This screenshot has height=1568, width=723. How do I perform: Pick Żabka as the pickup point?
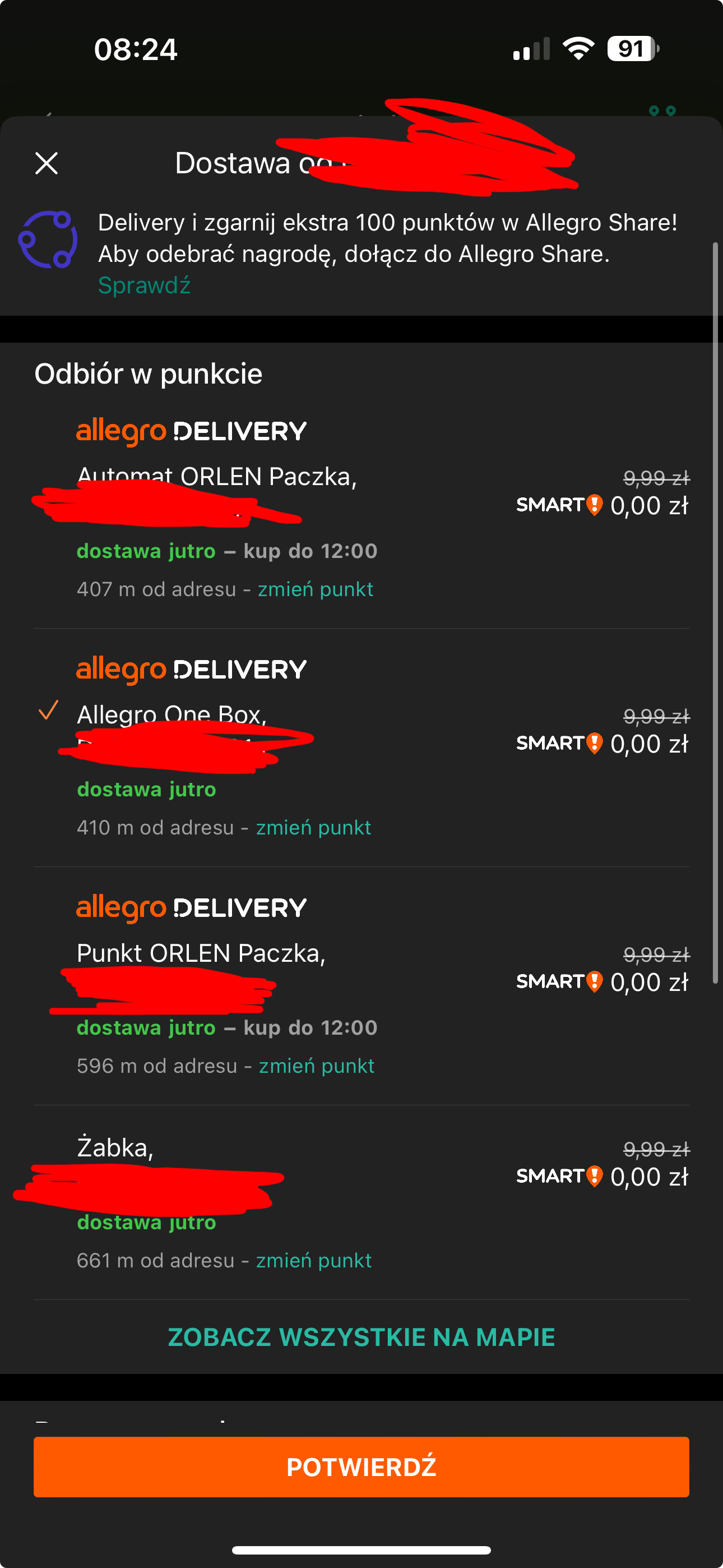point(115,1148)
